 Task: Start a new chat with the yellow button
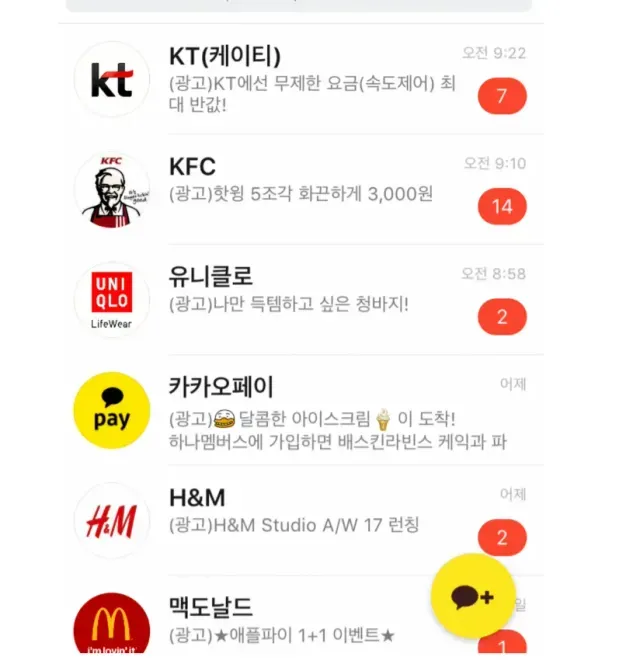coord(472,597)
